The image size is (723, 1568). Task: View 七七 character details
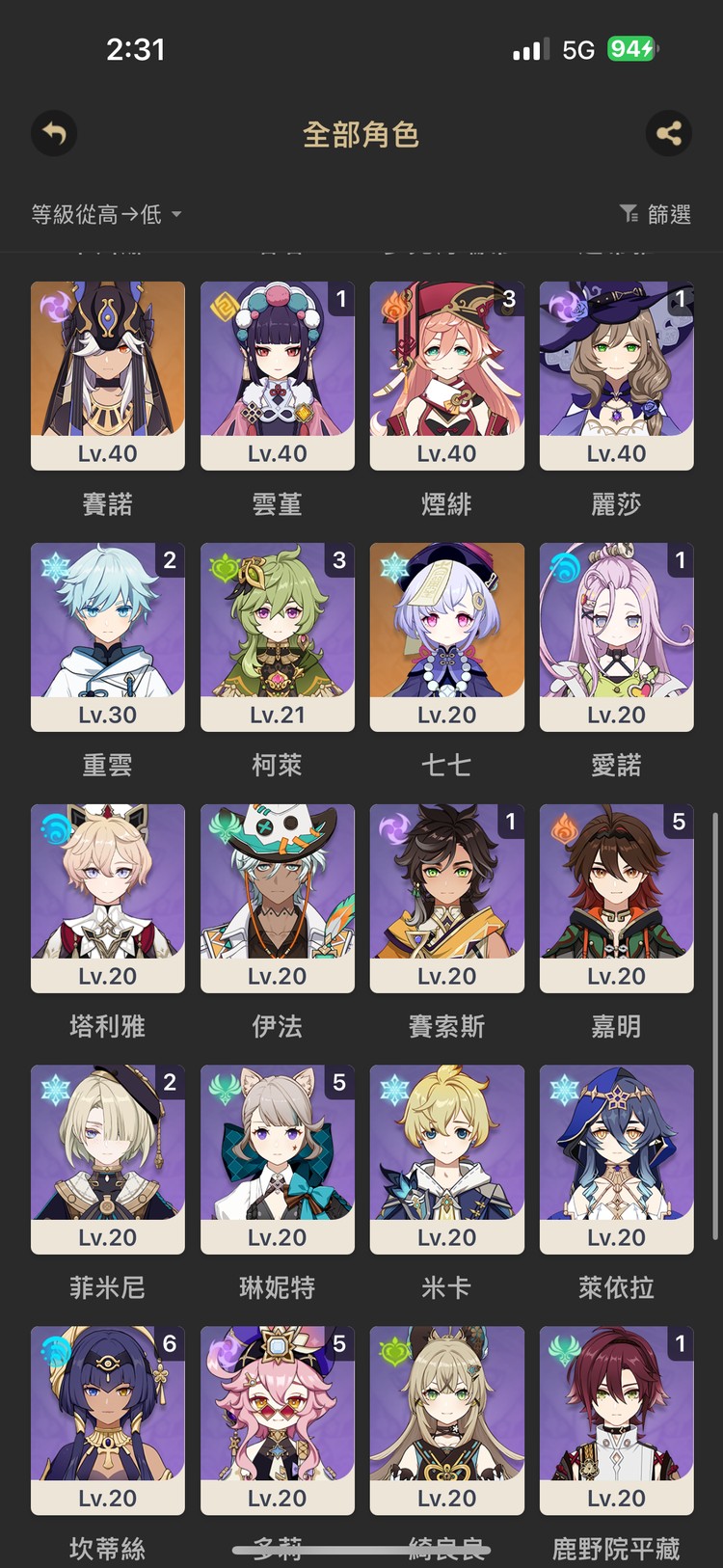447,637
